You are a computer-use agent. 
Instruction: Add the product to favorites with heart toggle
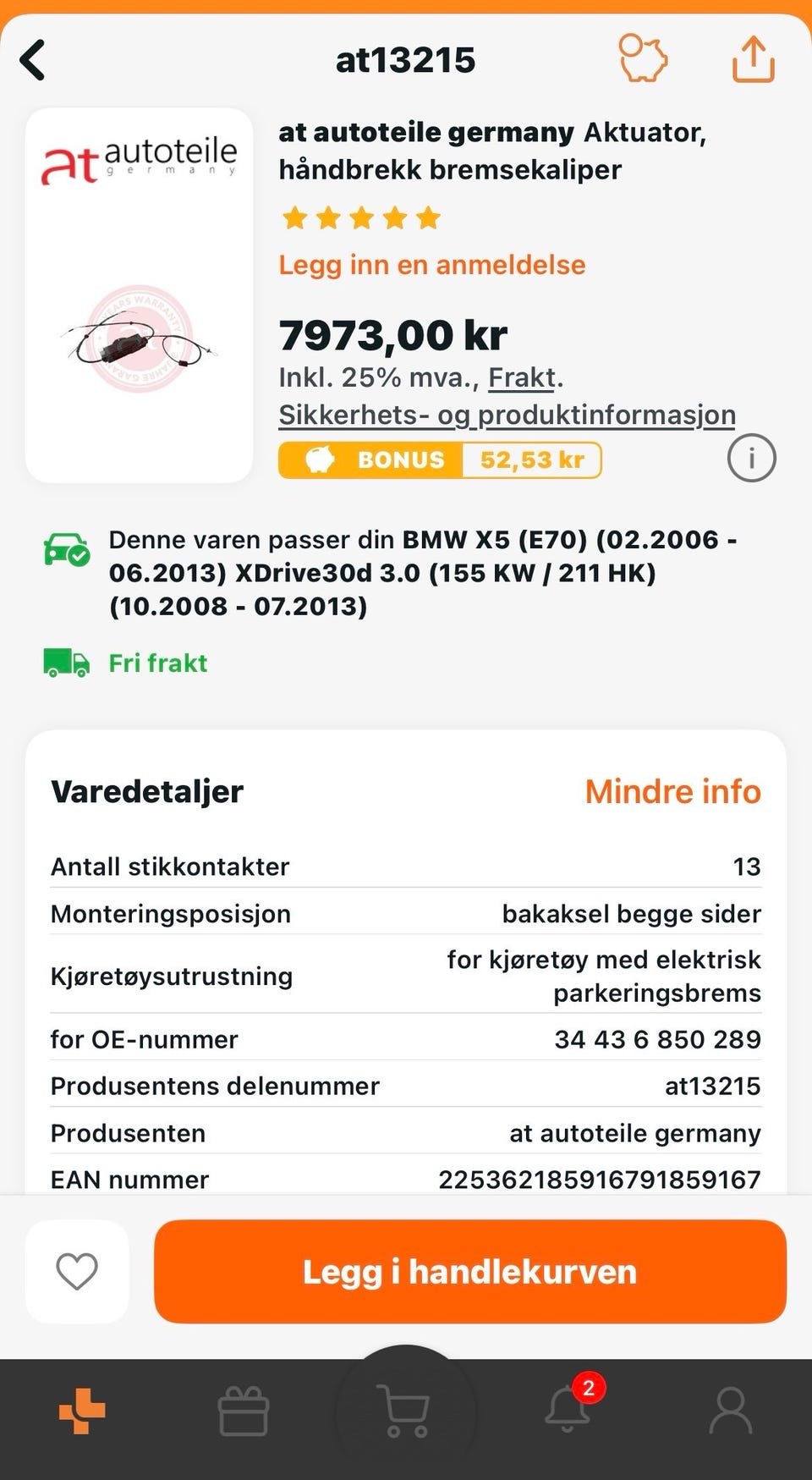click(77, 1271)
